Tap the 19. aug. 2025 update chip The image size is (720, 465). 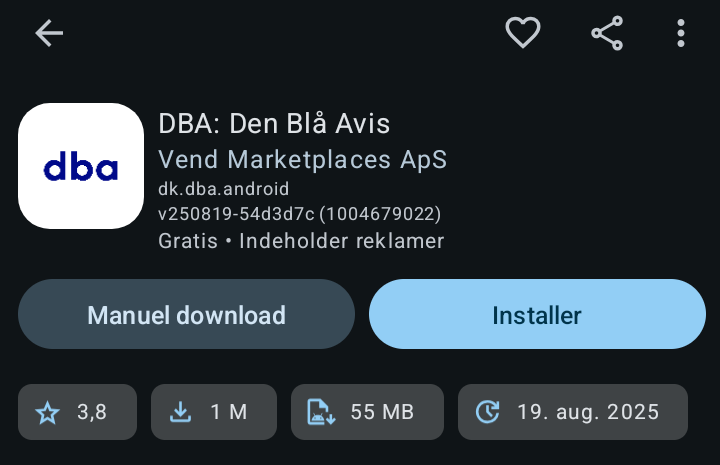[572, 412]
